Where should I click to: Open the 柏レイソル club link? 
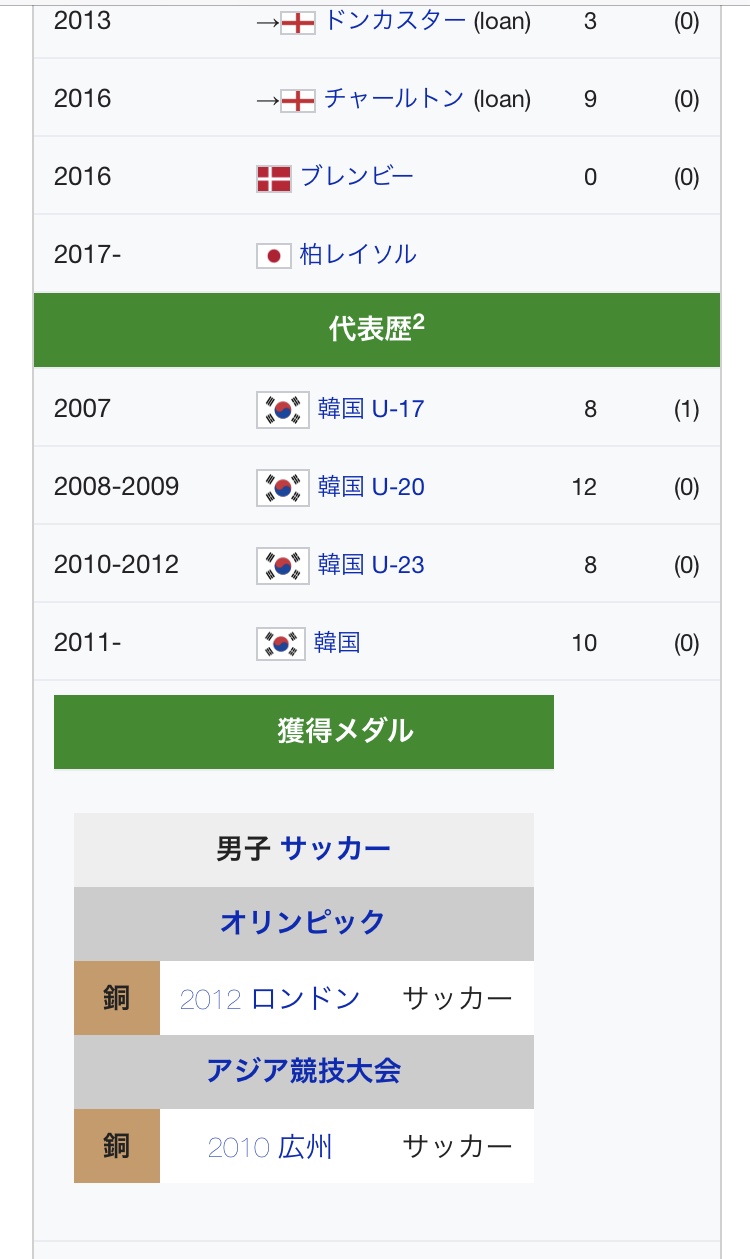pyautogui.click(x=358, y=254)
